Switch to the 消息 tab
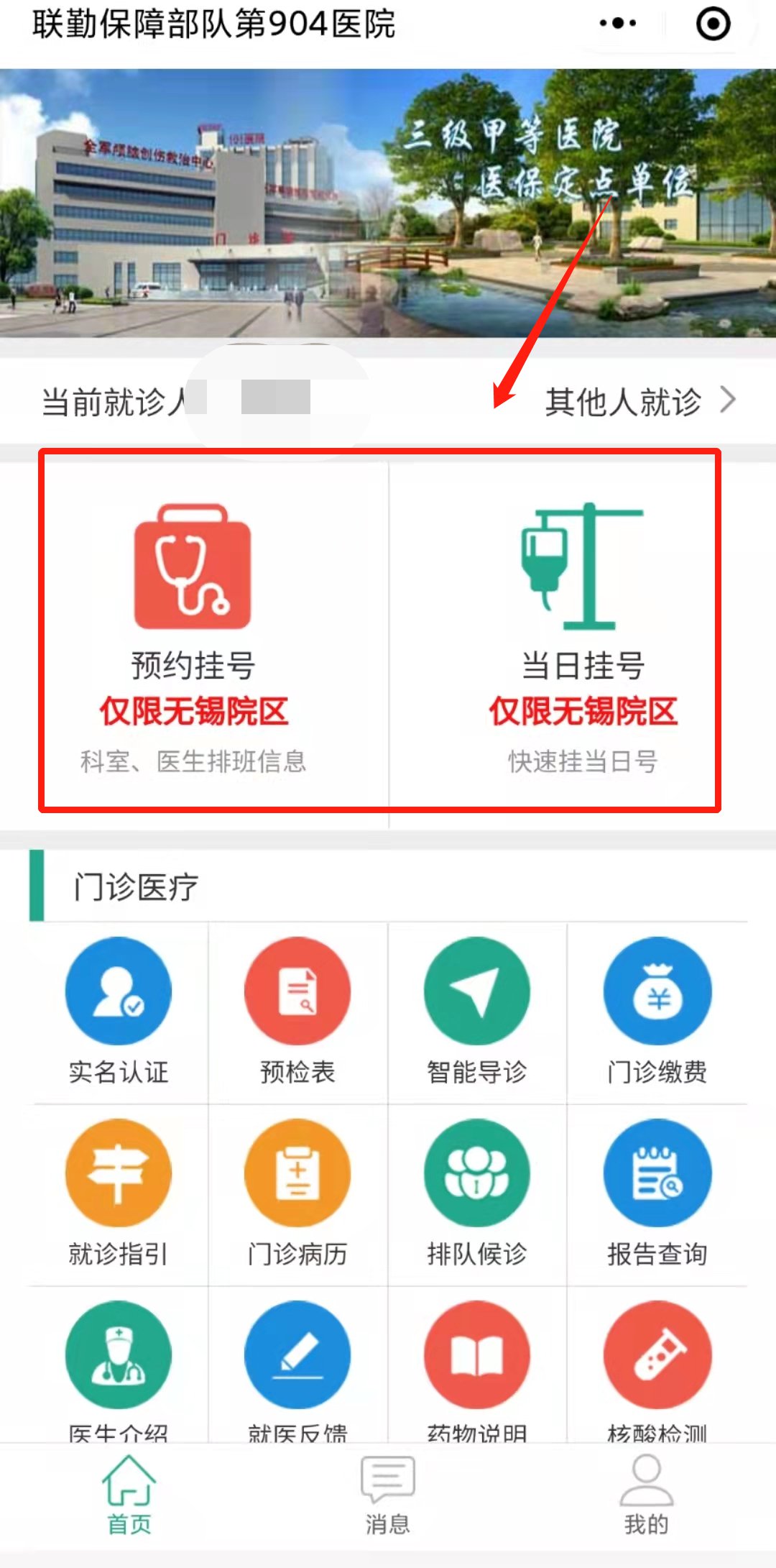The height and width of the screenshot is (1568, 776). pos(388,1495)
